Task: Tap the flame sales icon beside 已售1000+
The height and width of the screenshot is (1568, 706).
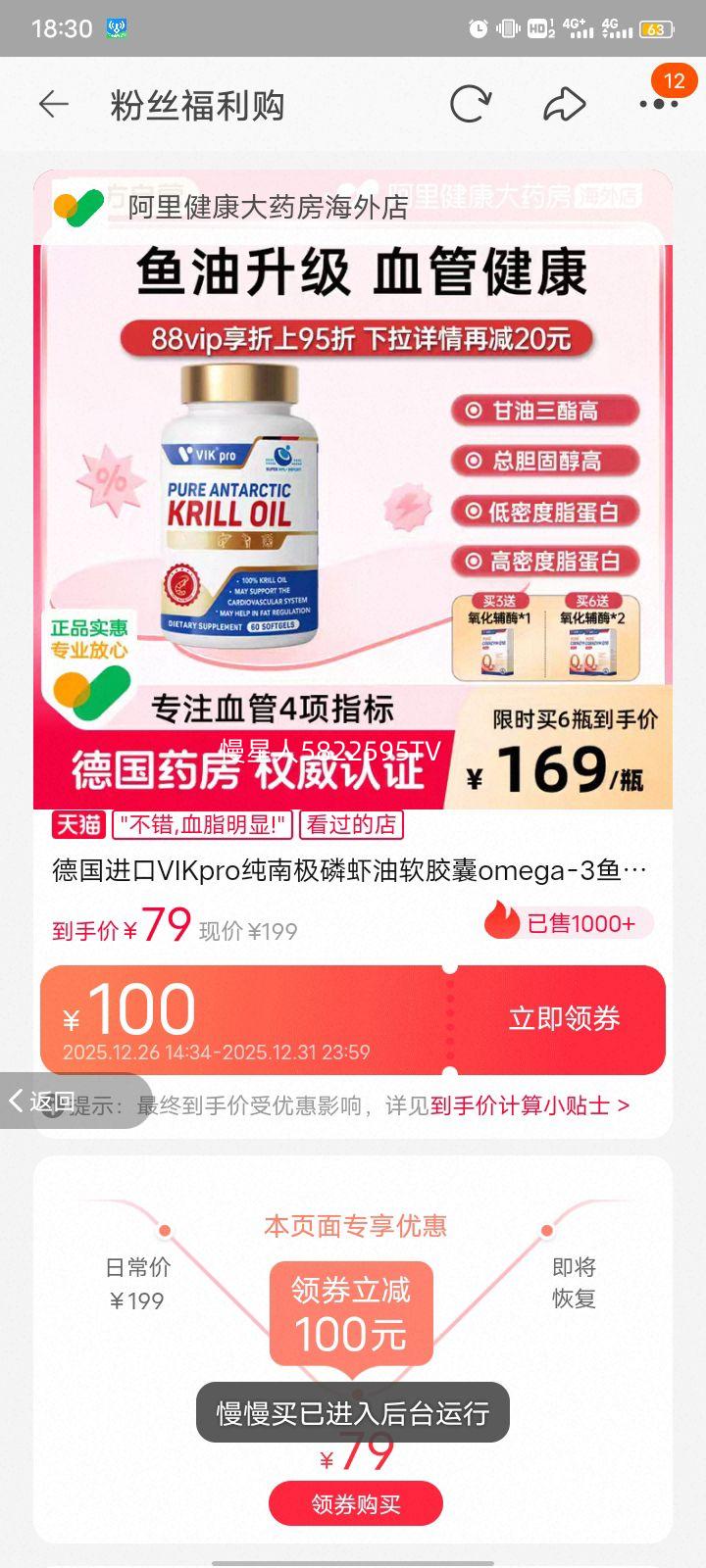Action: (503, 922)
